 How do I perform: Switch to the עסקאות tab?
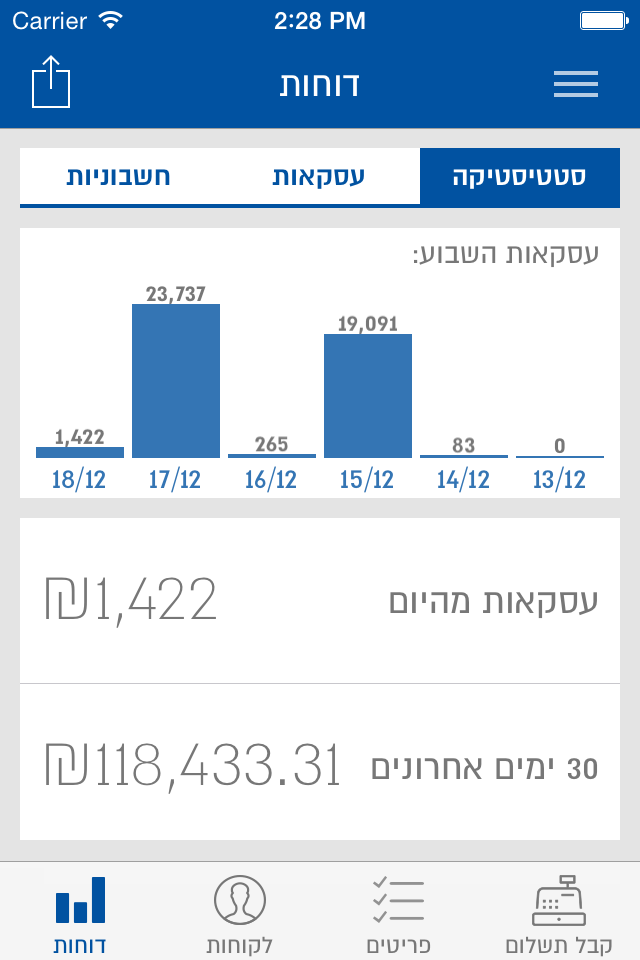pos(320,176)
